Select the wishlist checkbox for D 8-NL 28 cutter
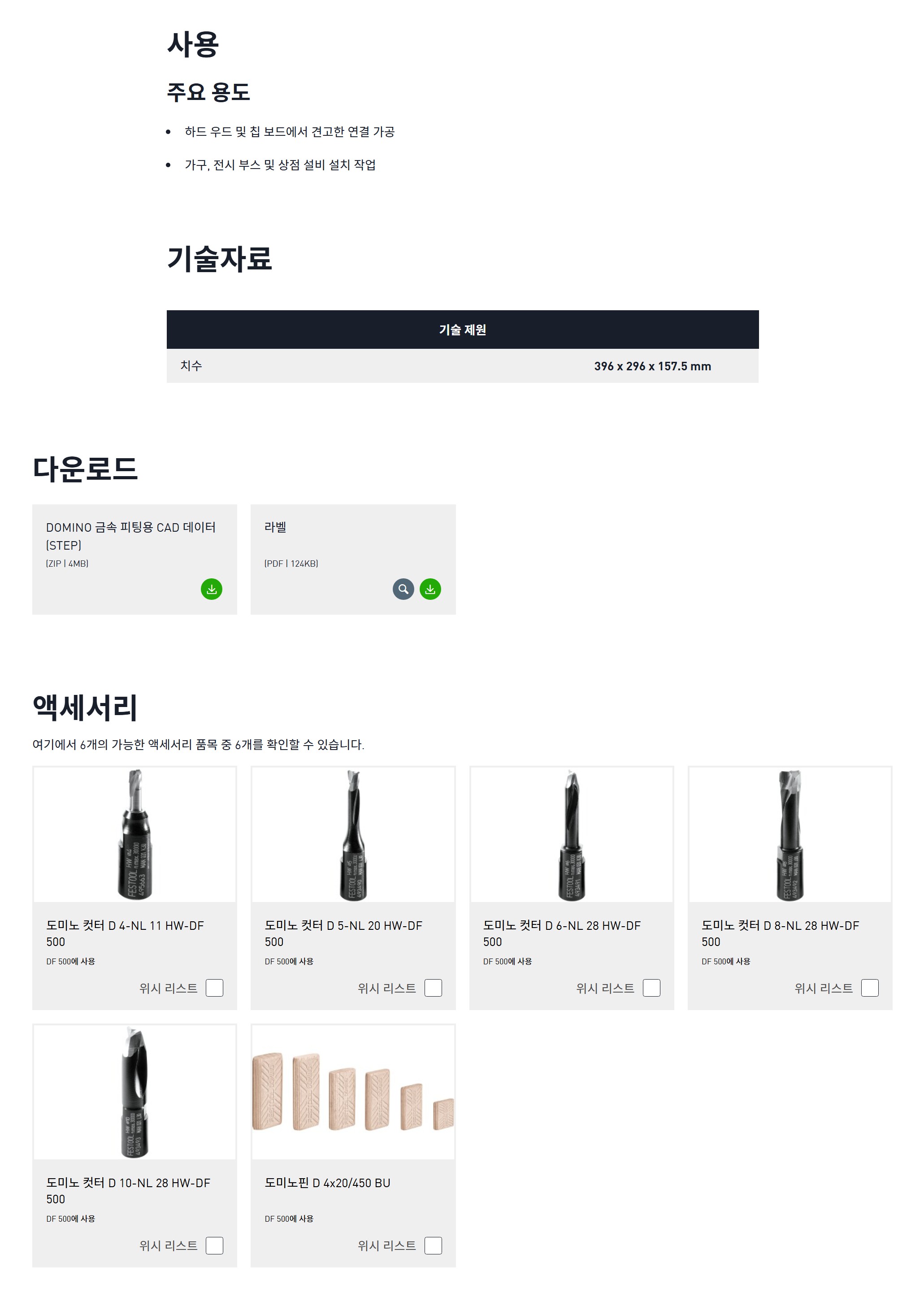924x1297 pixels. pos(870,988)
